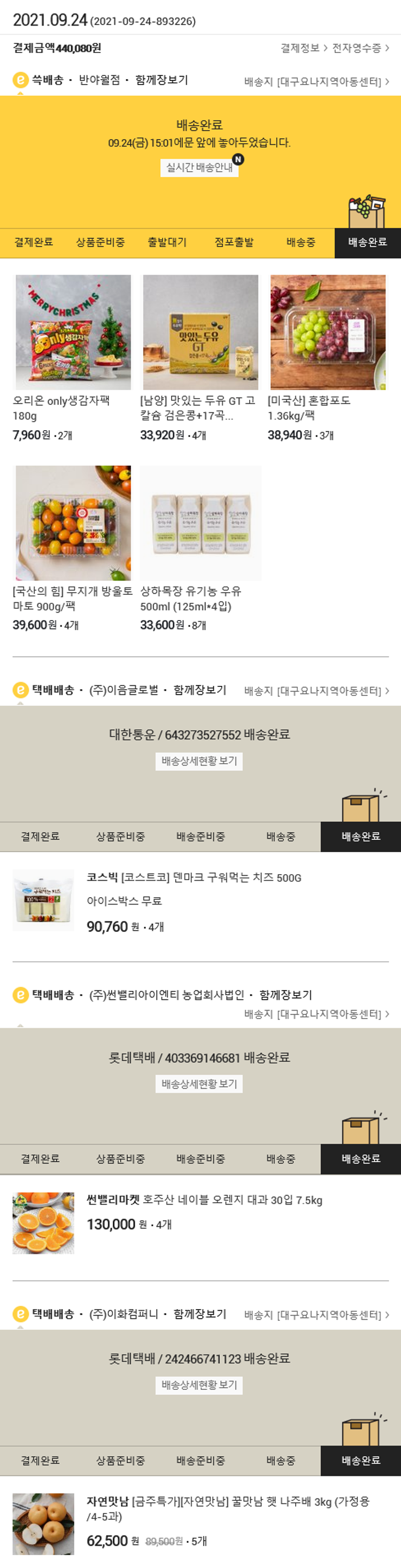View 배송상세현황 for 대한통운 shipment
The width and height of the screenshot is (401, 1568).
(199, 761)
